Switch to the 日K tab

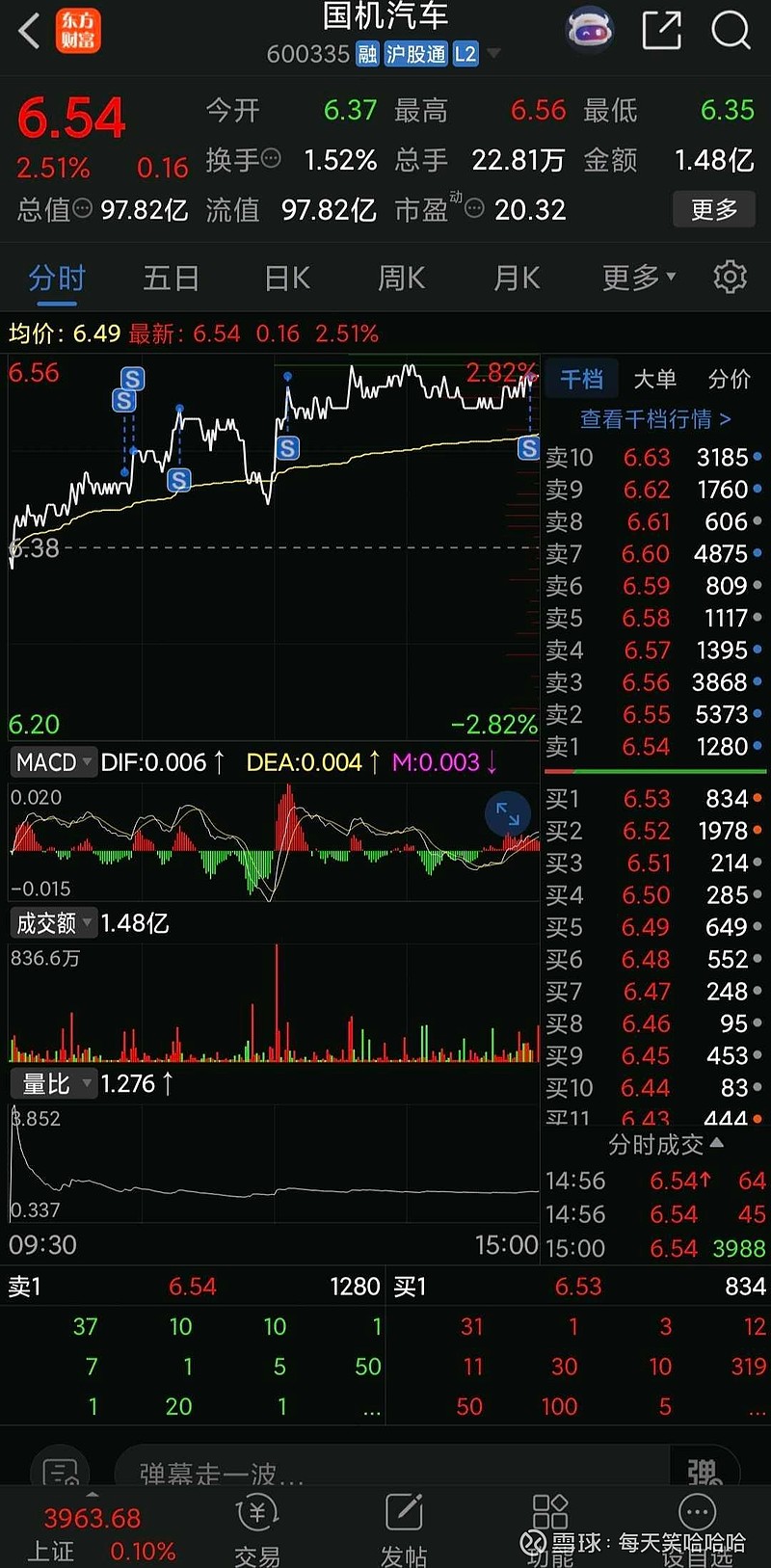[x=285, y=278]
